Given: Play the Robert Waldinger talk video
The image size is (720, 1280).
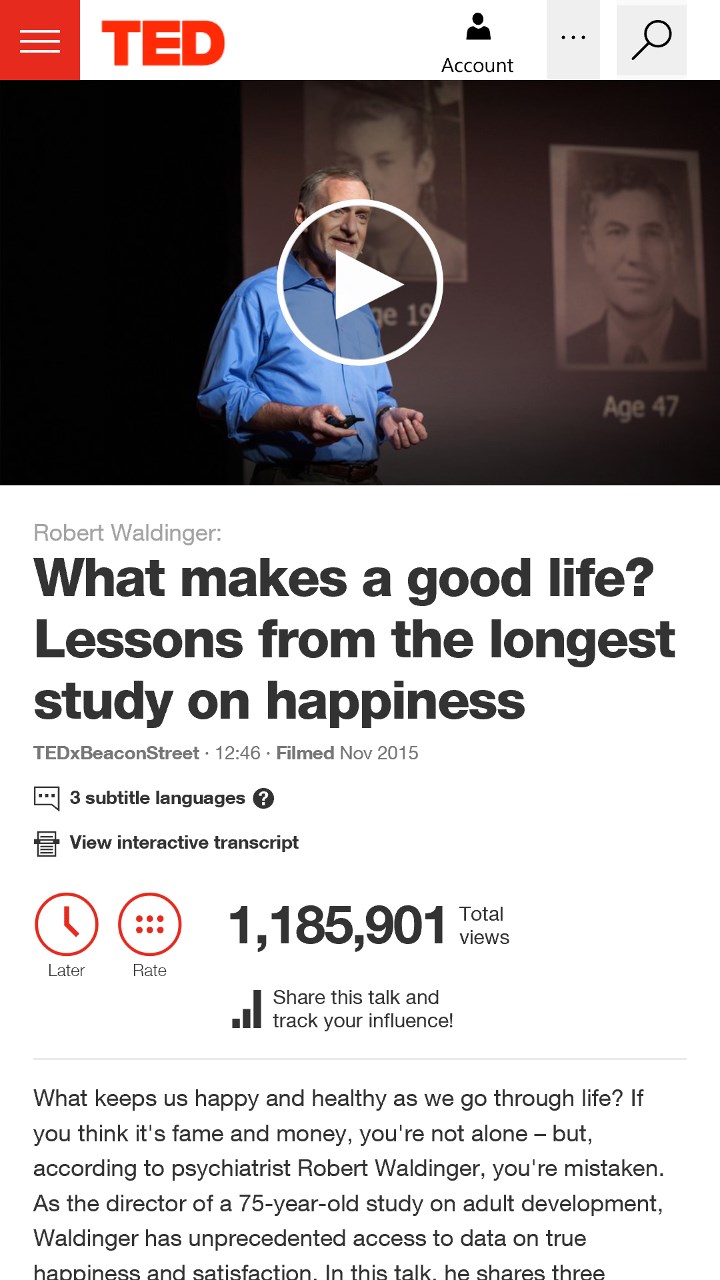Looking at the screenshot, I should coord(360,283).
